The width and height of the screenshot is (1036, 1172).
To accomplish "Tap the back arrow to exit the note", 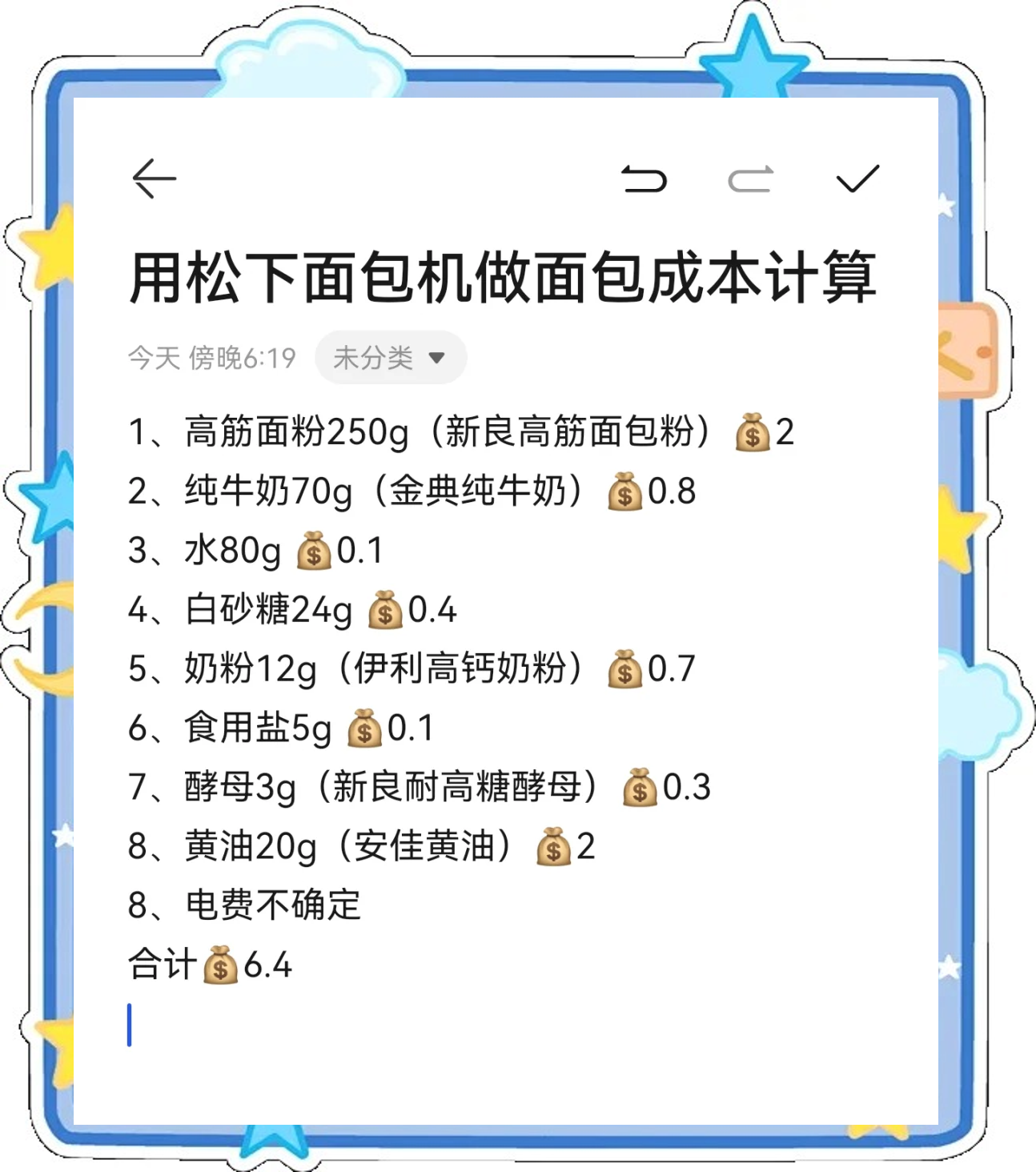I will tap(154, 178).
